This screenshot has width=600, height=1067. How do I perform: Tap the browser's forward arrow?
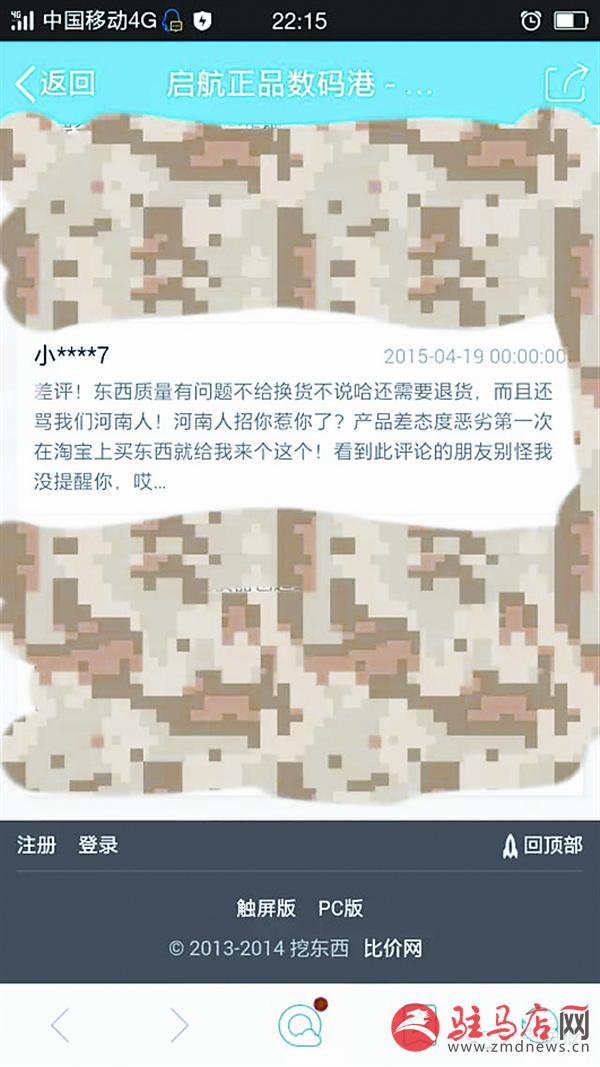tap(179, 1025)
